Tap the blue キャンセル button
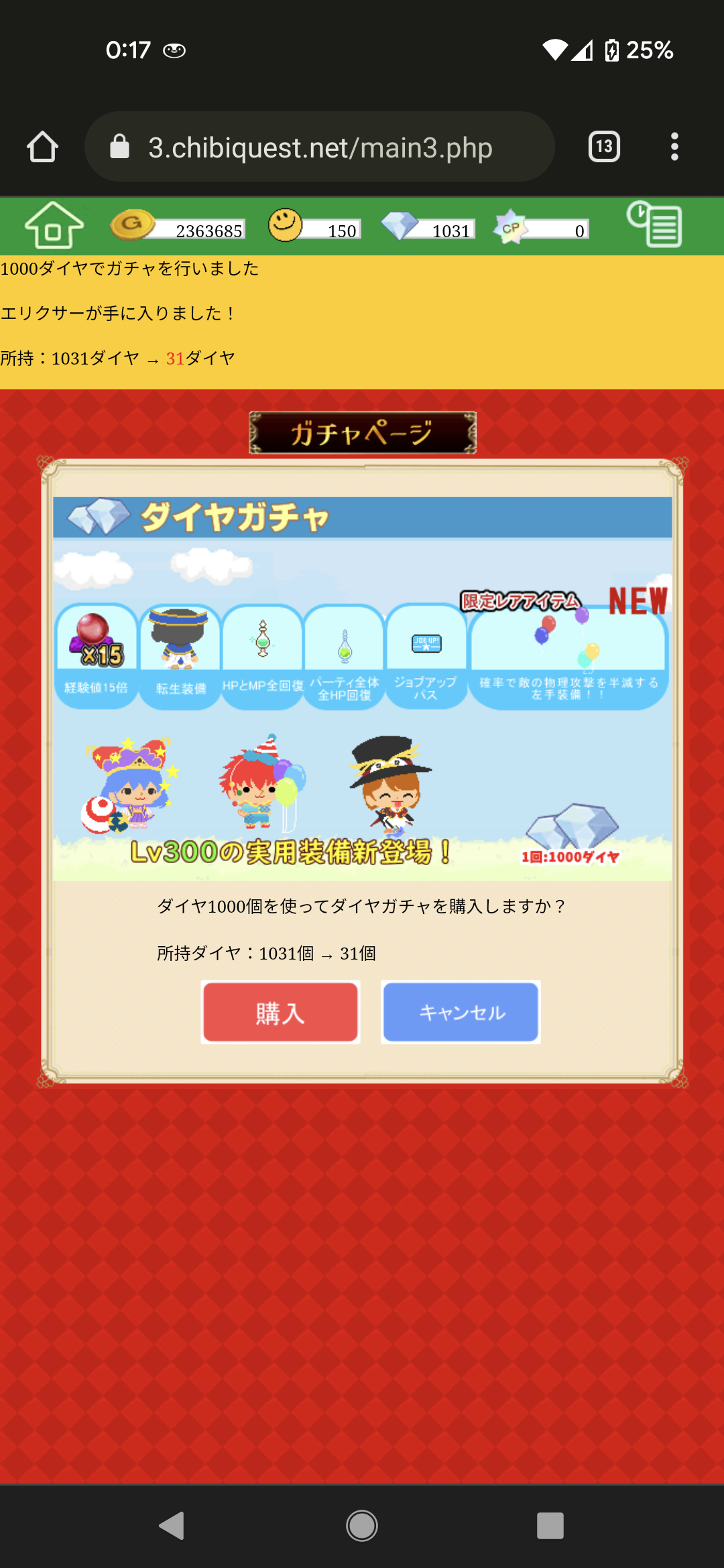Image resolution: width=724 pixels, height=1568 pixels. coord(461,1012)
